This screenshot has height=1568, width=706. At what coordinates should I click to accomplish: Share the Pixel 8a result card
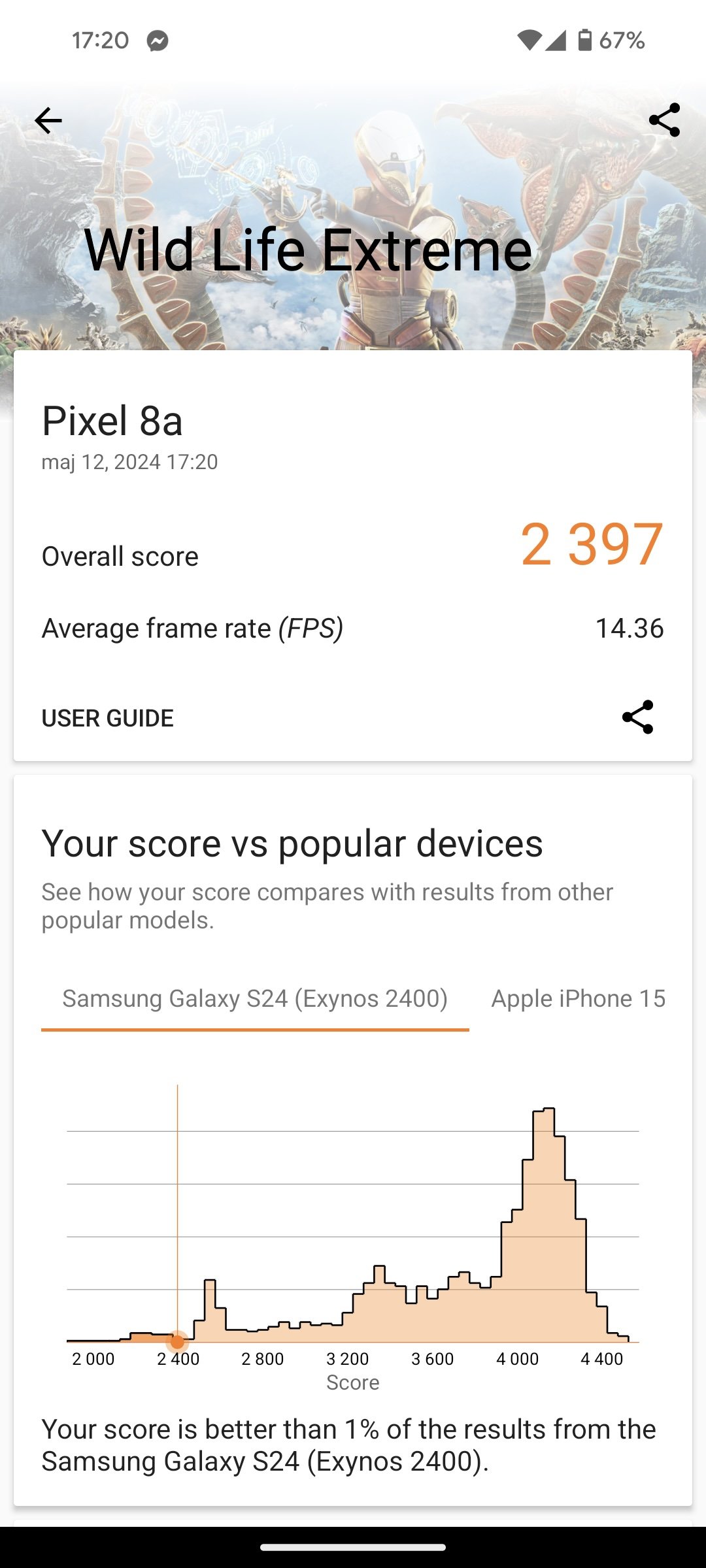[637, 717]
